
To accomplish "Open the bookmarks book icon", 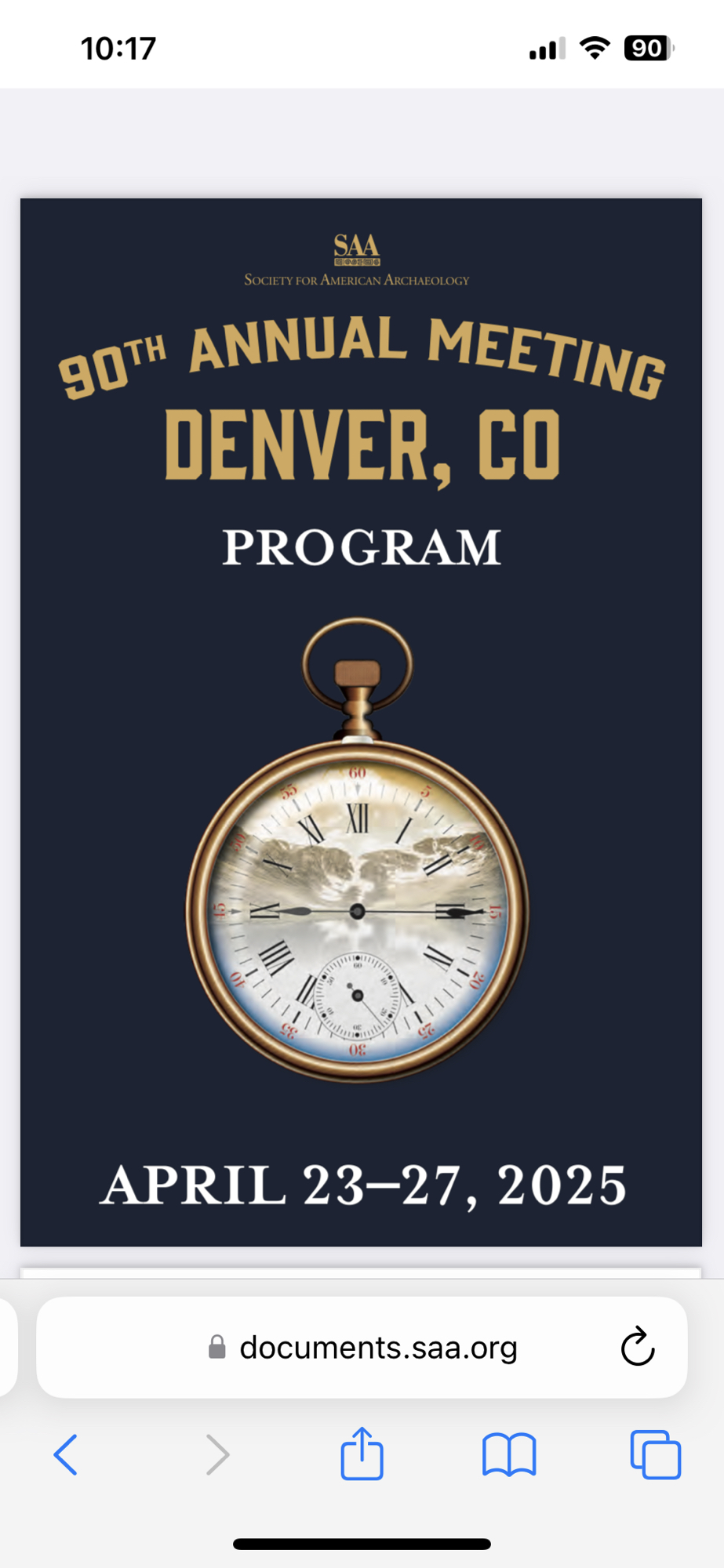I will point(509,1455).
